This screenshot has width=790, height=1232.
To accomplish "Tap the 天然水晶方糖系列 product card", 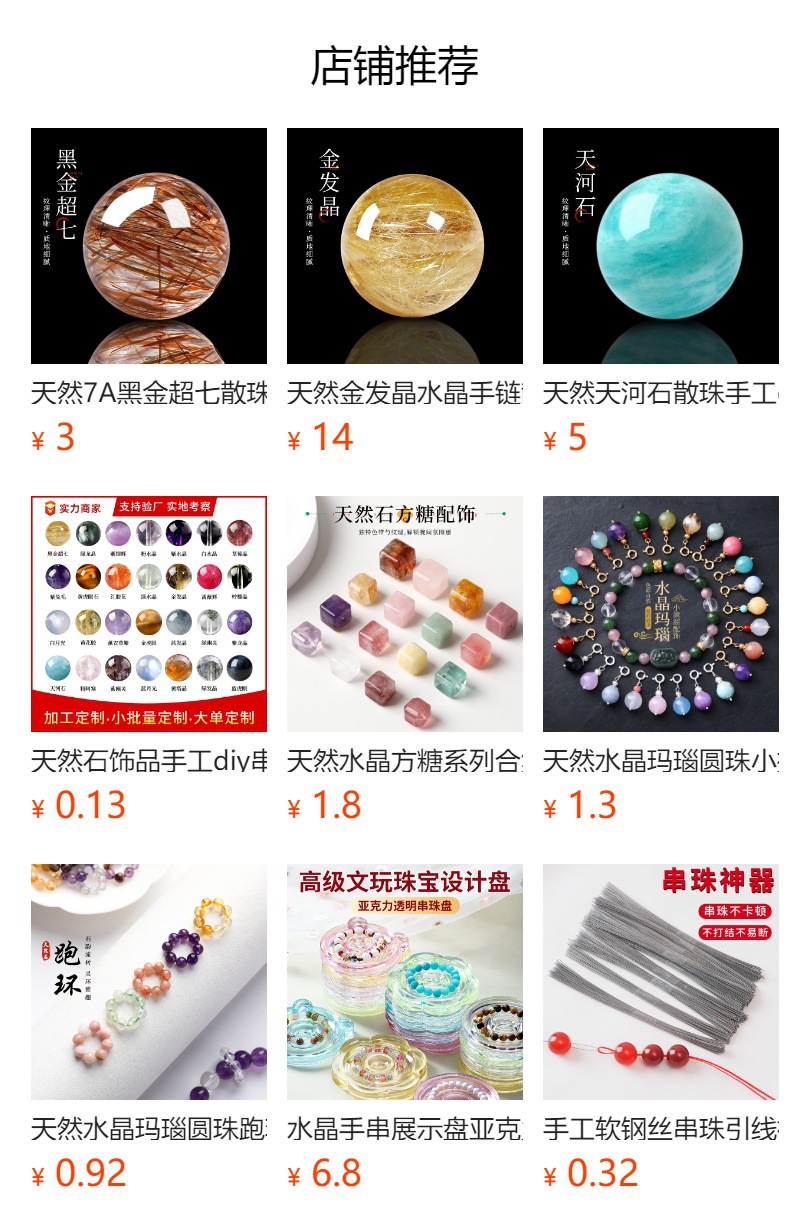I will pos(405,660).
